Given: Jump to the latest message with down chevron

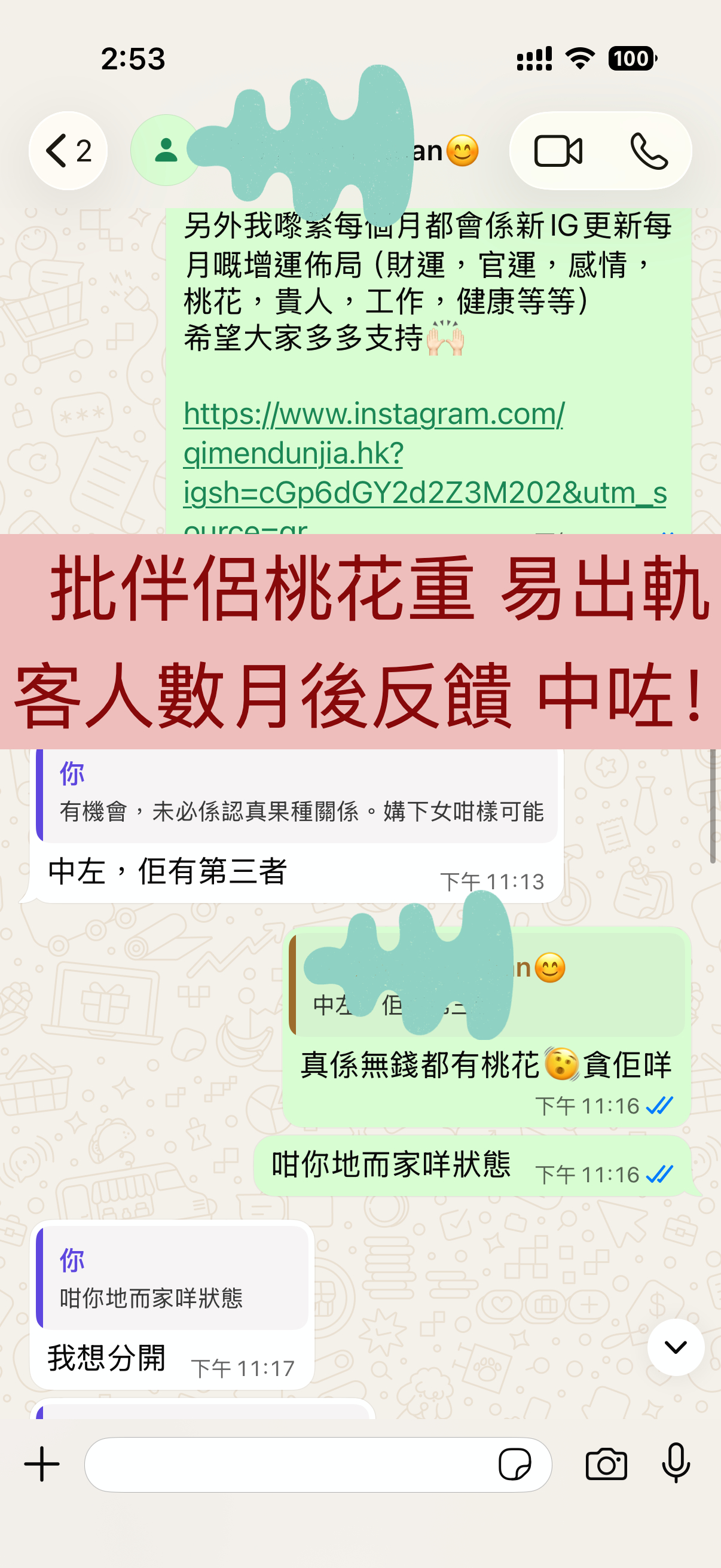Looking at the screenshot, I should click(676, 1347).
